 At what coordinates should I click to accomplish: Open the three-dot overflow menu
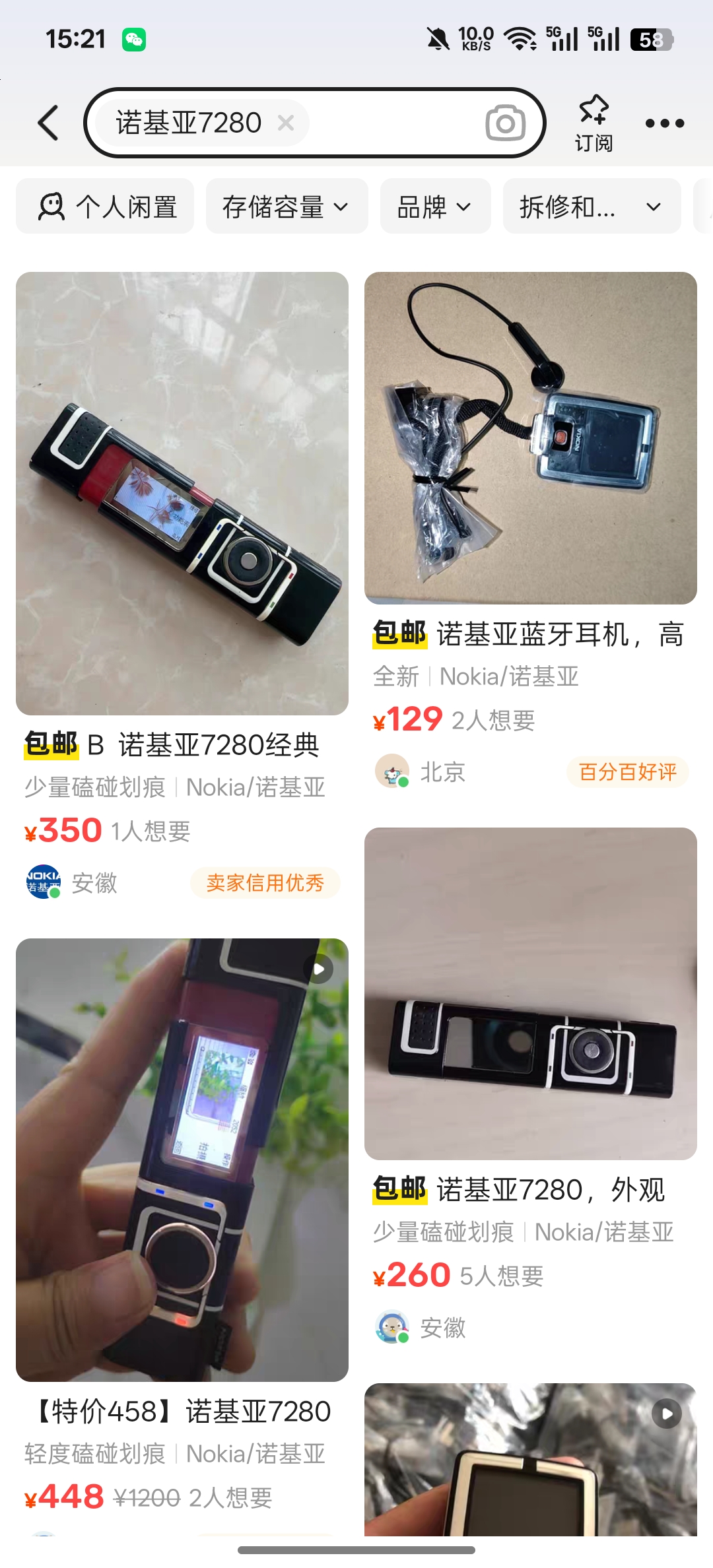[664, 123]
